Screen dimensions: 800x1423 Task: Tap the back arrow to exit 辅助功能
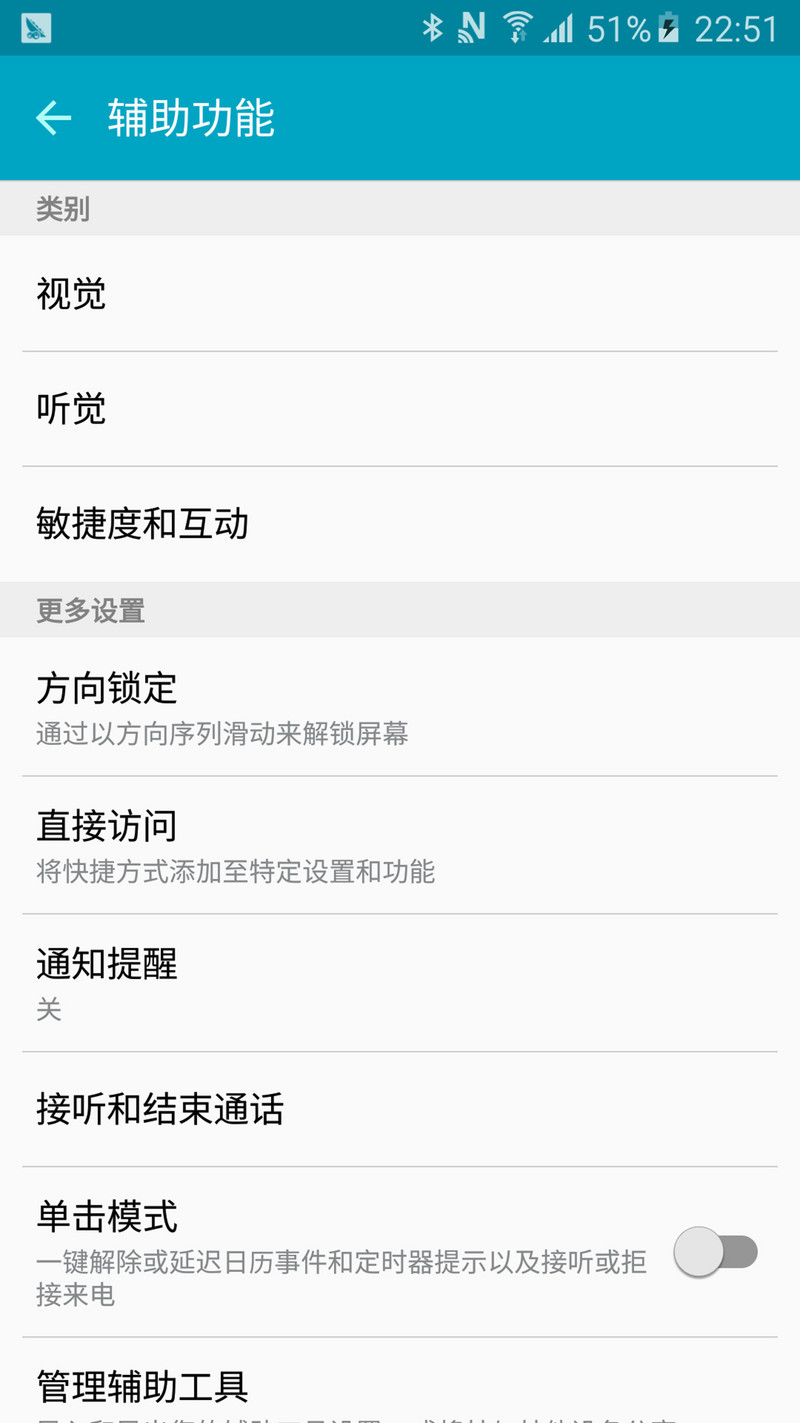pos(54,117)
